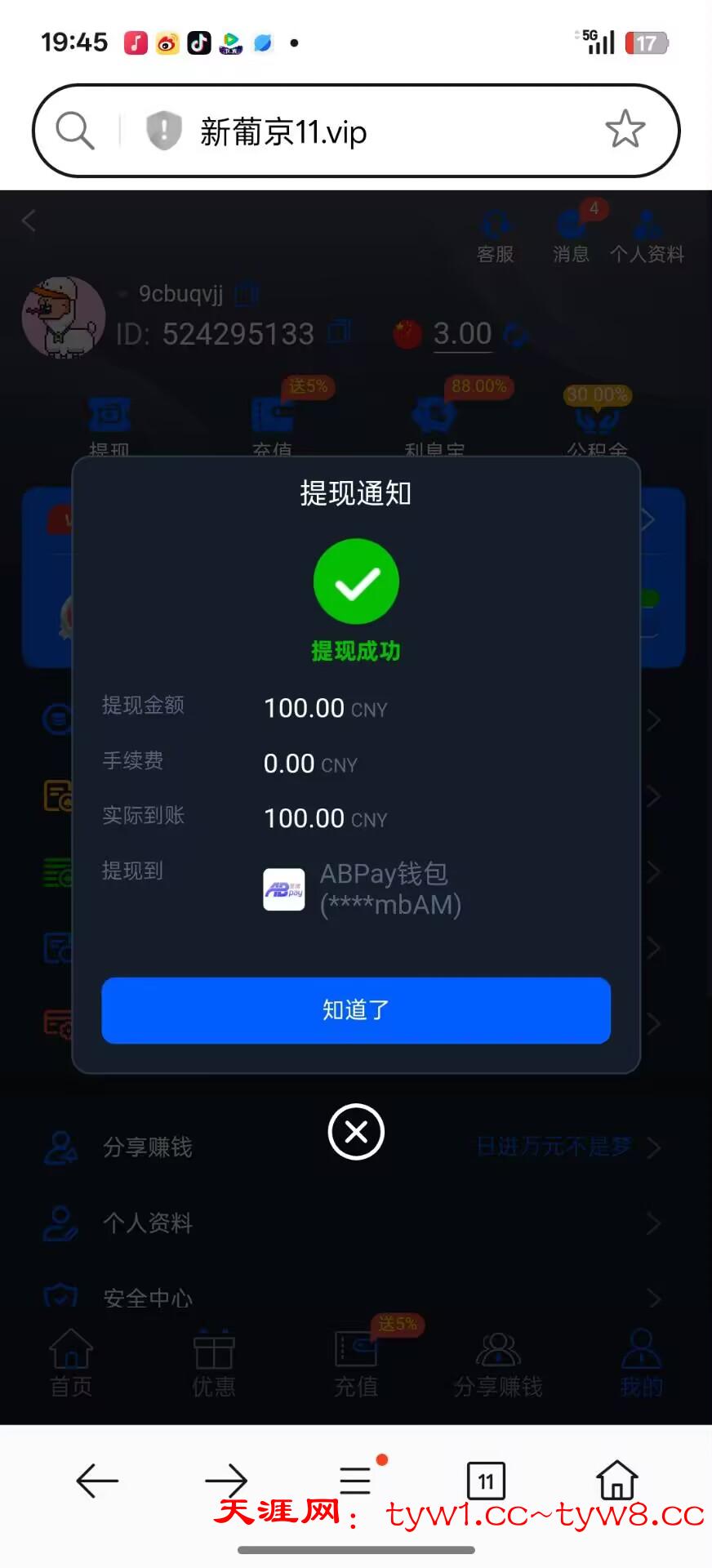Viewport: 712px width, 1568px height.
Task: Go back in the browser
Action: click(x=97, y=1481)
